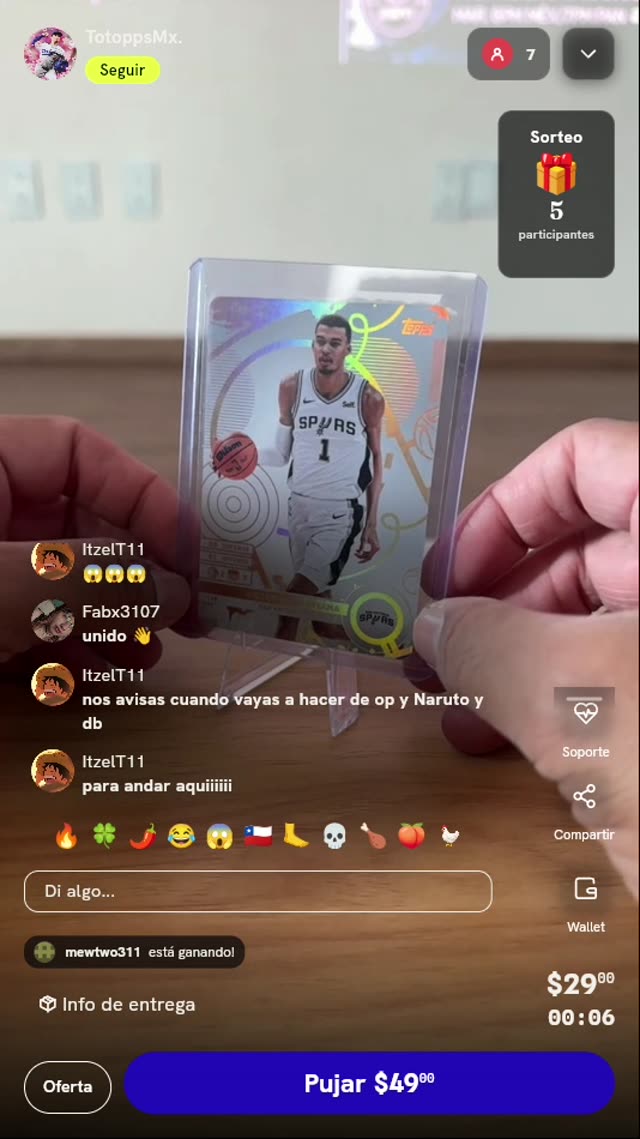Viewport: 640px width, 1139px height.
Task: Open Soporte help option
Action: click(585, 723)
